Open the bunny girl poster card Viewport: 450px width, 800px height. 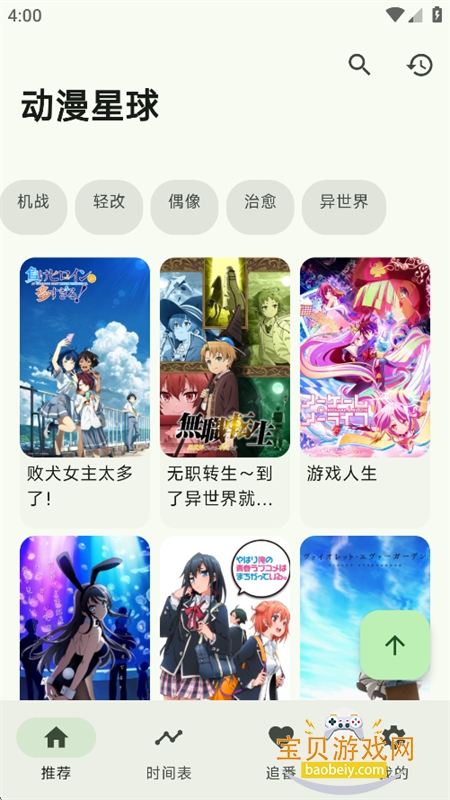tap(85, 618)
